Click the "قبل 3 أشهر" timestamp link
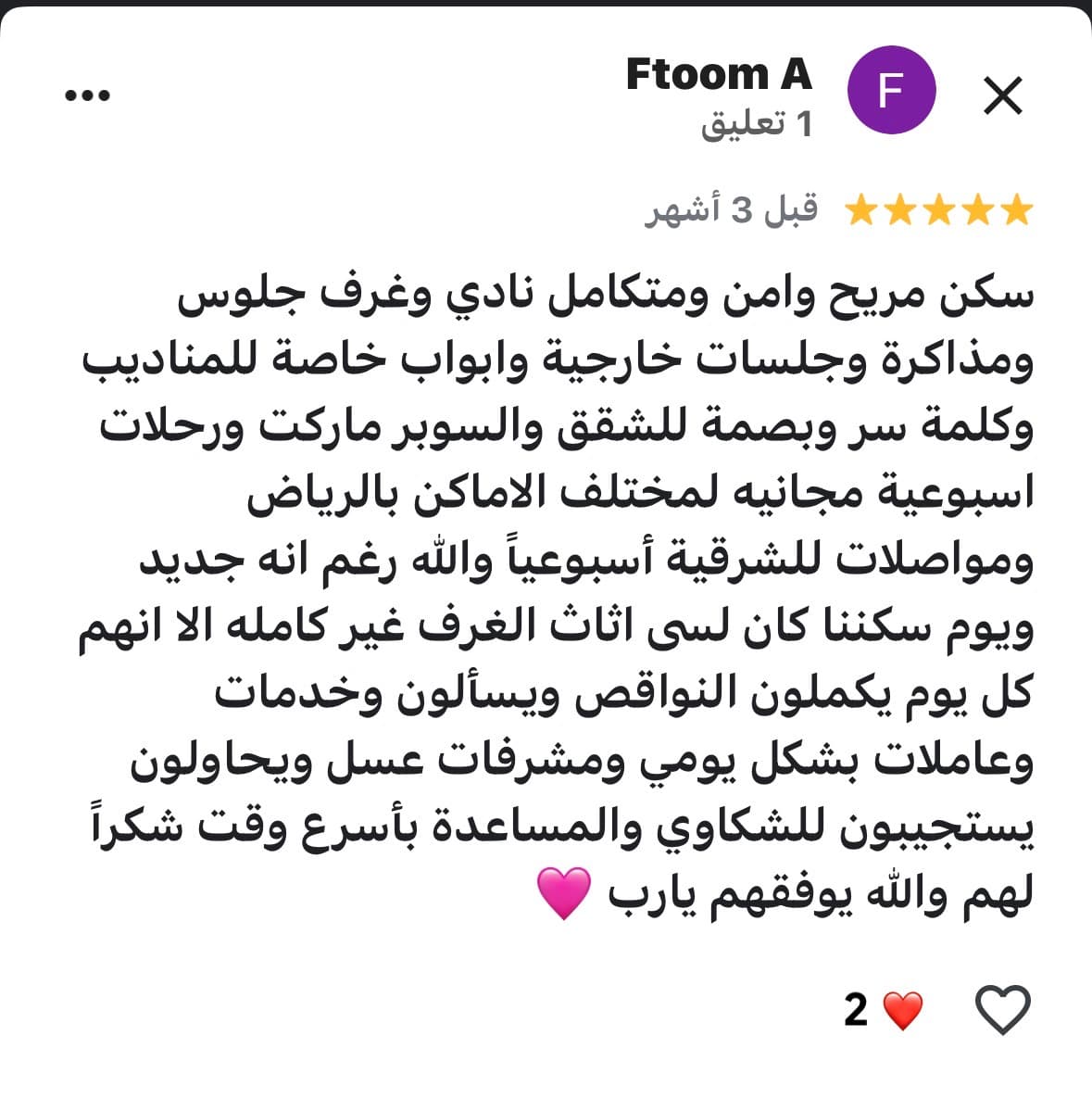Image resolution: width=1092 pixels, height=1111 pixels. point(734,211)
